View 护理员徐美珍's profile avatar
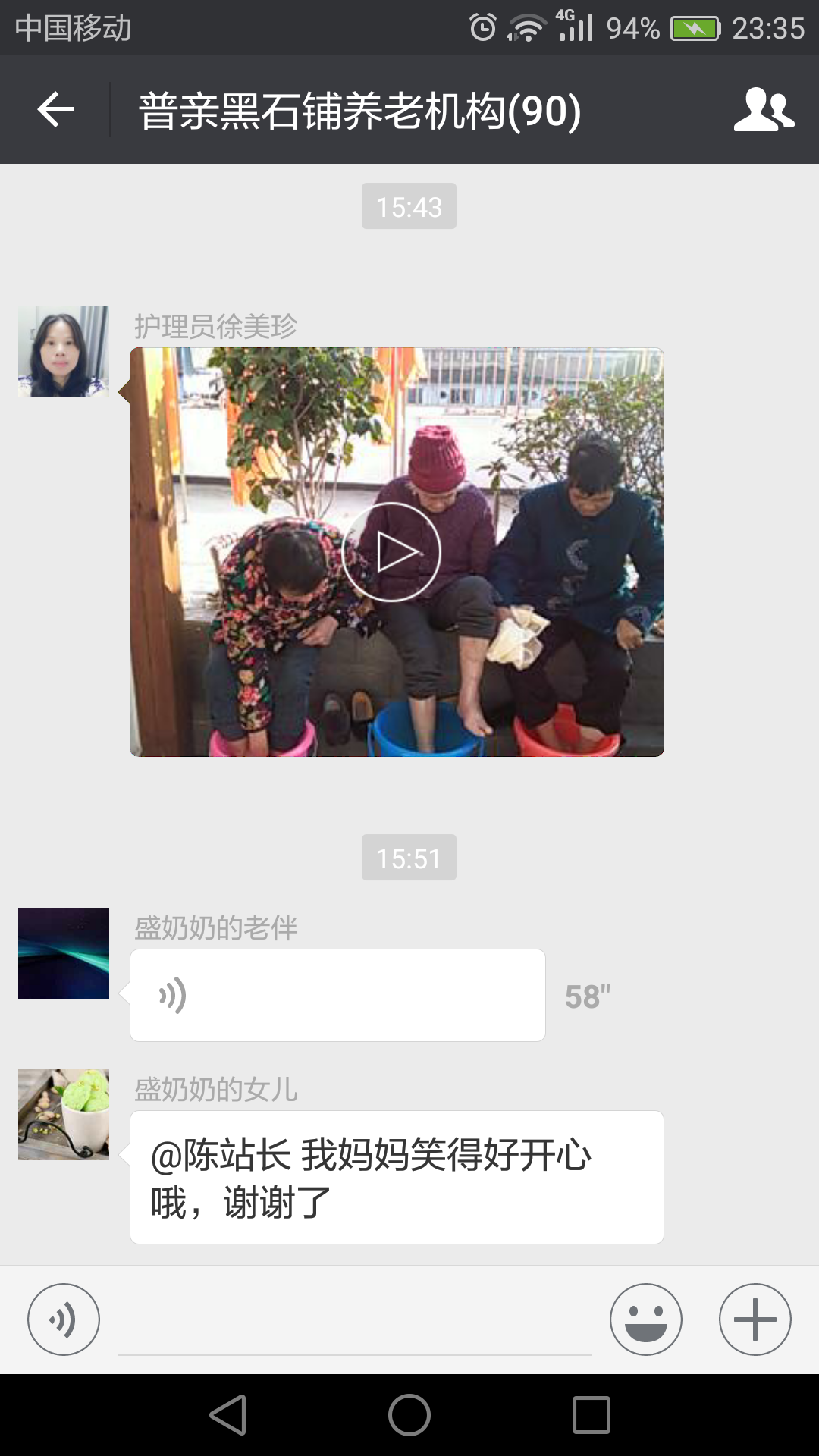The height and width of the screenshot is (1456, 819). [64, 352]
